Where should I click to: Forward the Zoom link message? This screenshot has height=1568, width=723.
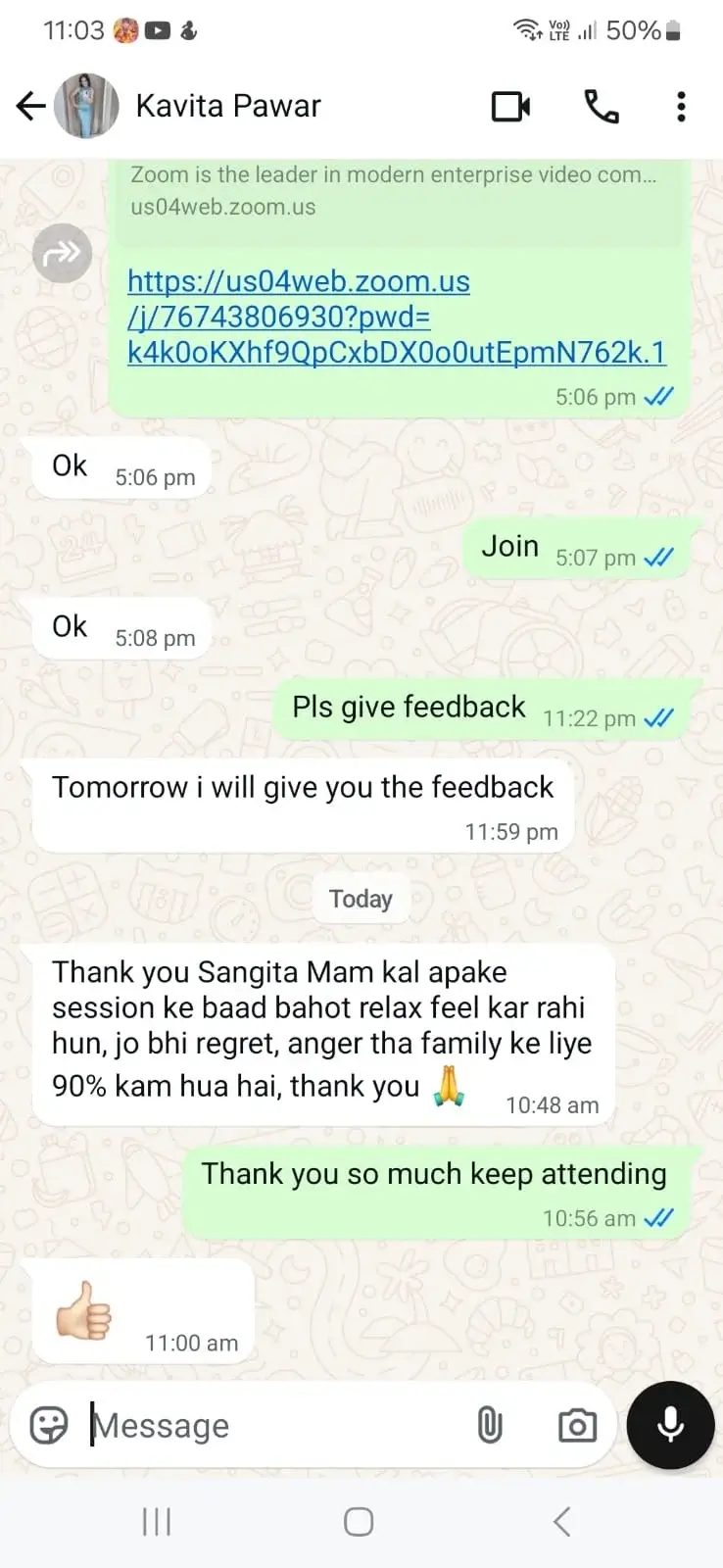point(62,255)
